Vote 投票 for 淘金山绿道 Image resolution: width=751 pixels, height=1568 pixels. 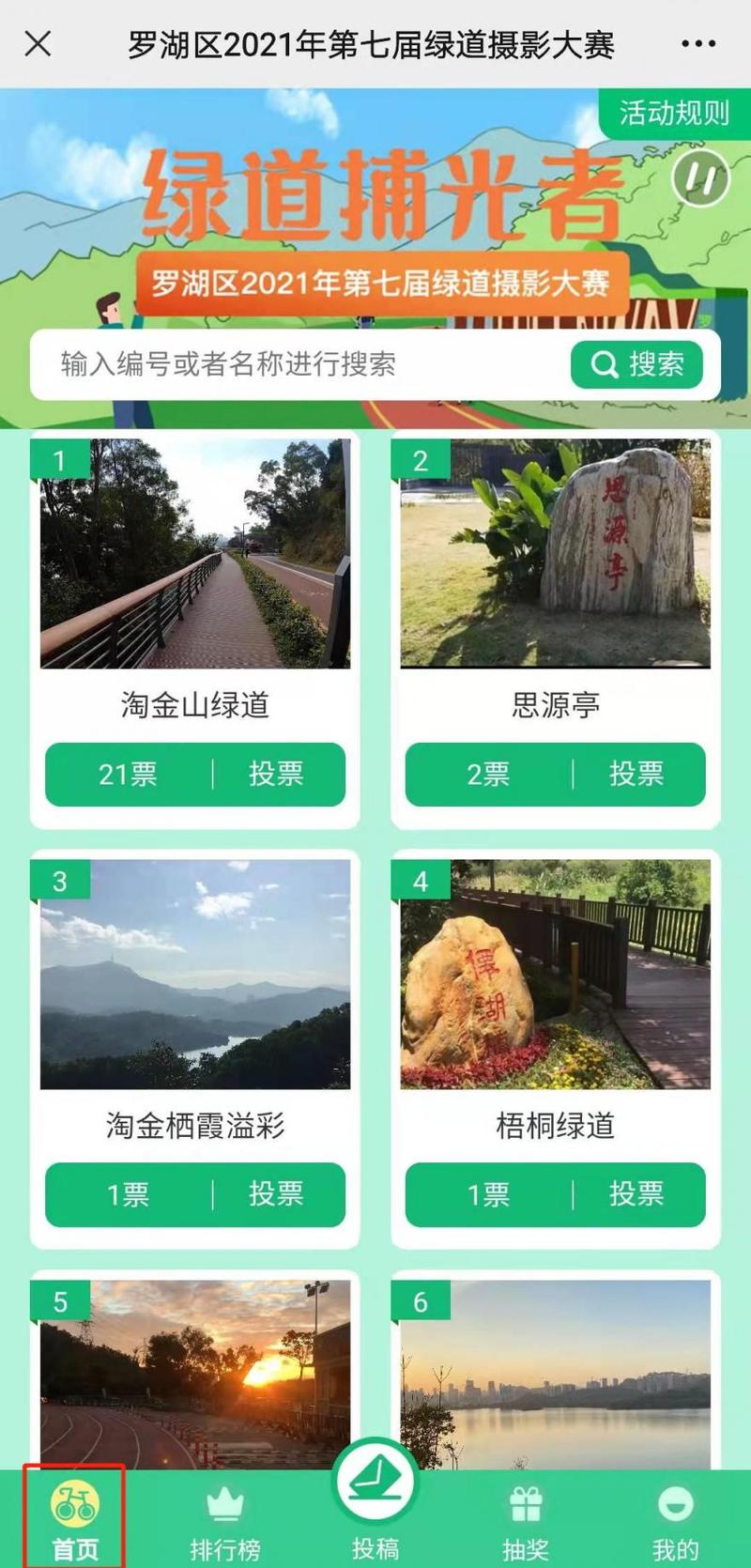click(x=276, y=774)
